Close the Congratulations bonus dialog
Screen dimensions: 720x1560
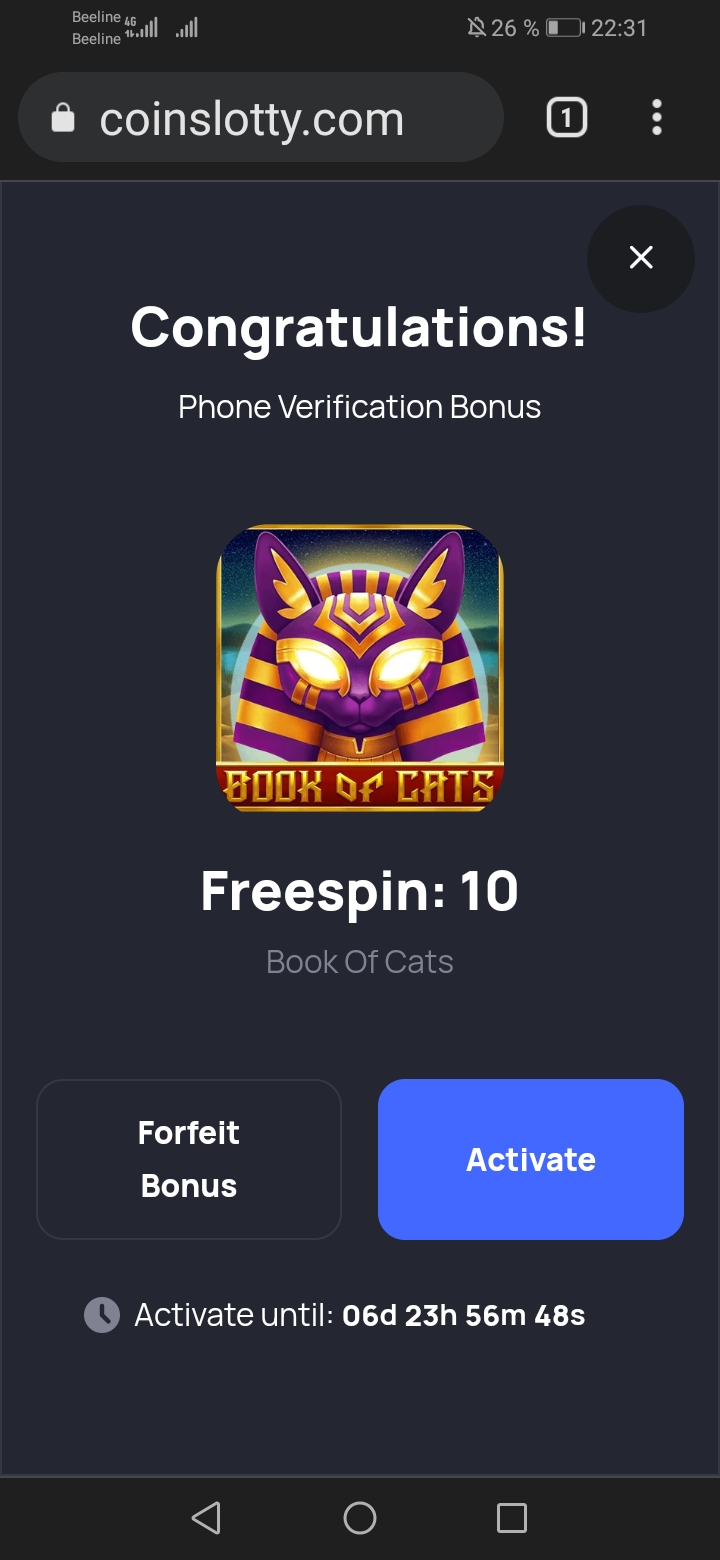[x=640, y=258]
